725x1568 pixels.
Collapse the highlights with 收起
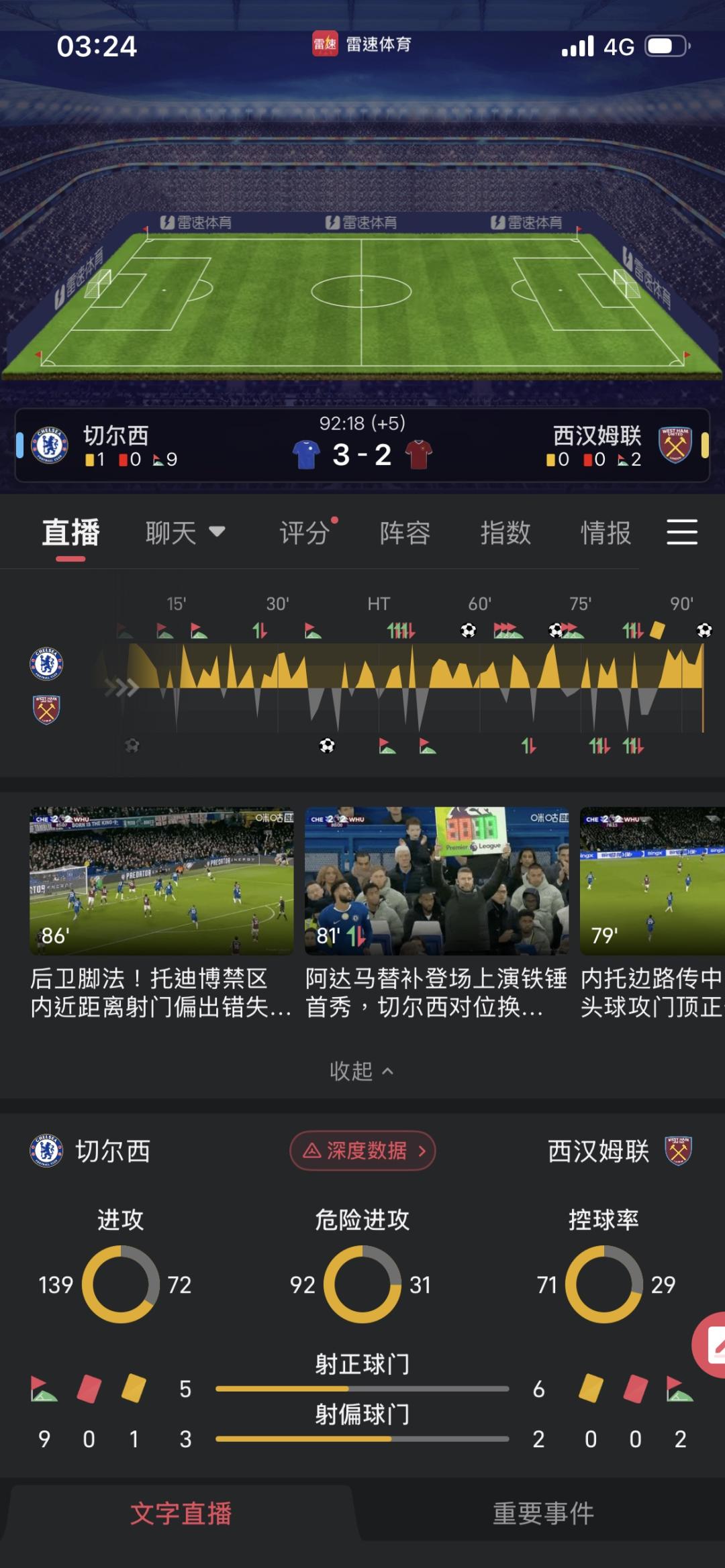click(x=361, y=1071)
